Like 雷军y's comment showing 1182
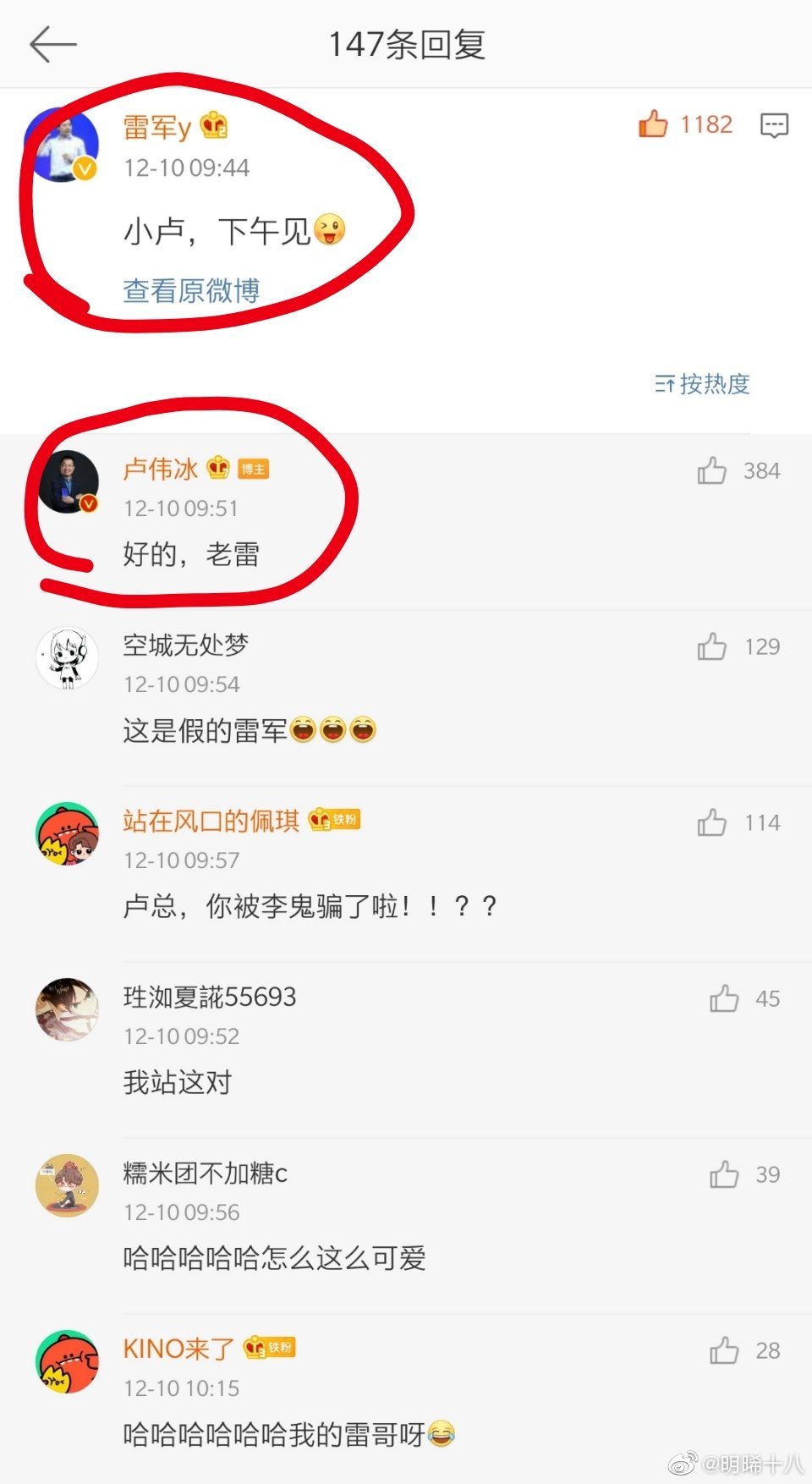Screen dimensions: 812x1484 [x=655, y=125]
